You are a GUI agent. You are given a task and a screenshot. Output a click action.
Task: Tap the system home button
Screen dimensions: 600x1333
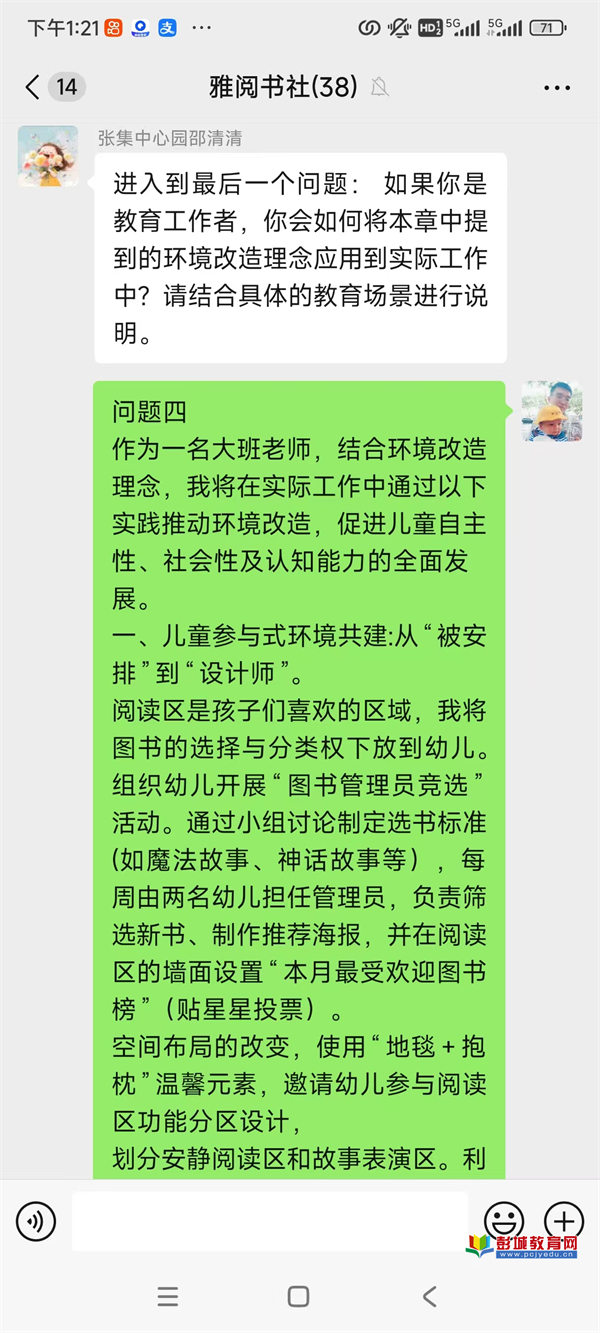coord(298,1297)
